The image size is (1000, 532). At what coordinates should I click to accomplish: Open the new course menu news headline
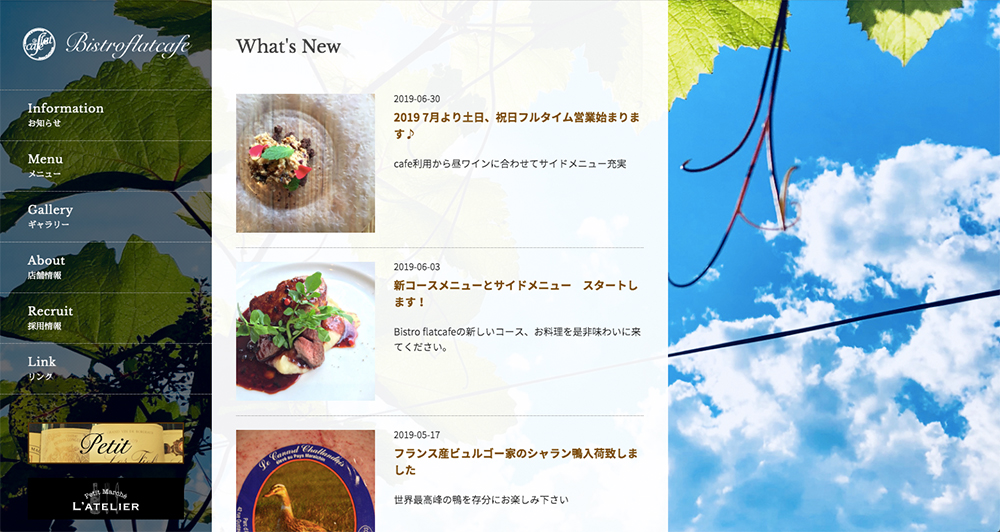pyautogui.click(x=516, y=293)
